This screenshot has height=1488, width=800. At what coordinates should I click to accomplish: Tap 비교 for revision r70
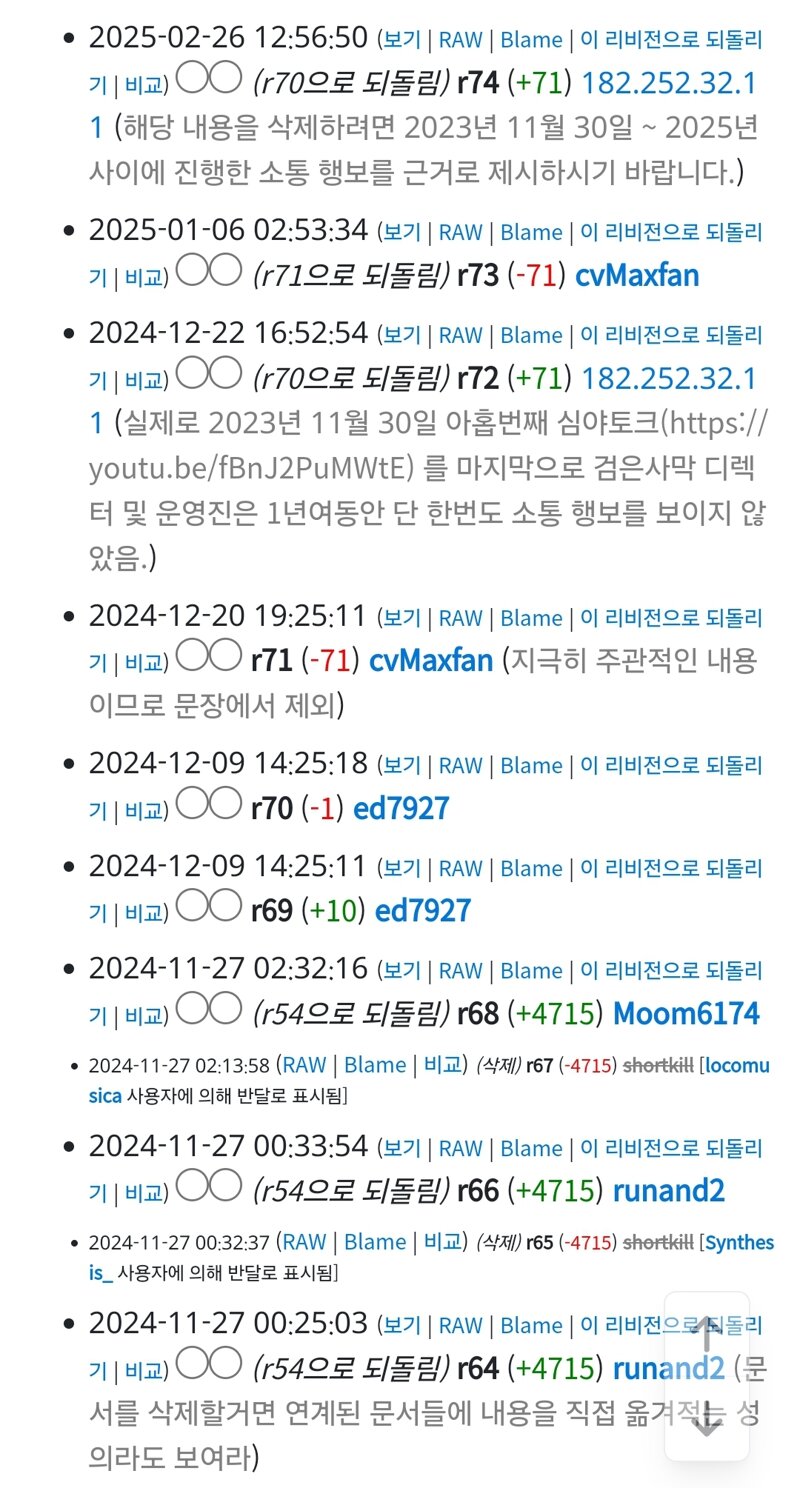tap(143, 810)
